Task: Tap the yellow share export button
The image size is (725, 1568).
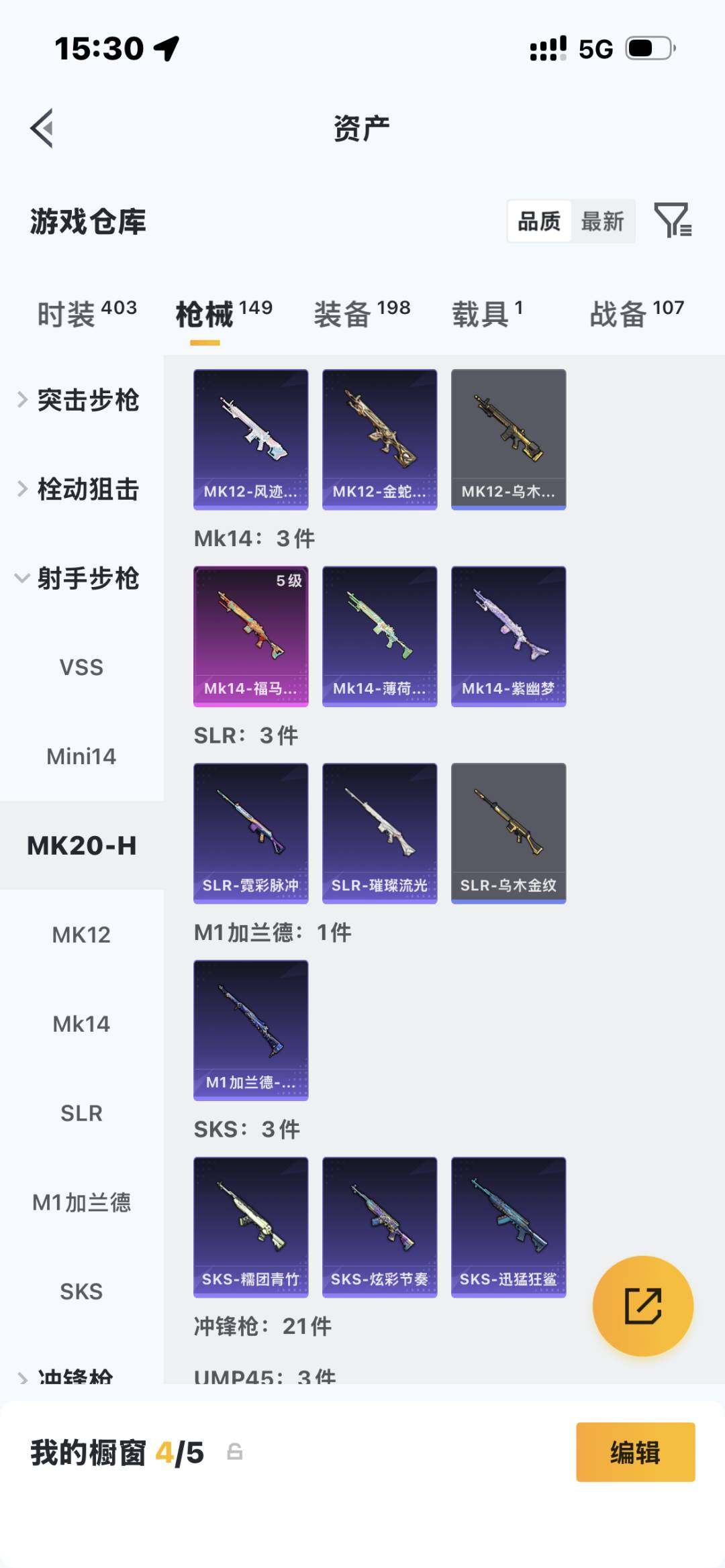Action: 643,1304
